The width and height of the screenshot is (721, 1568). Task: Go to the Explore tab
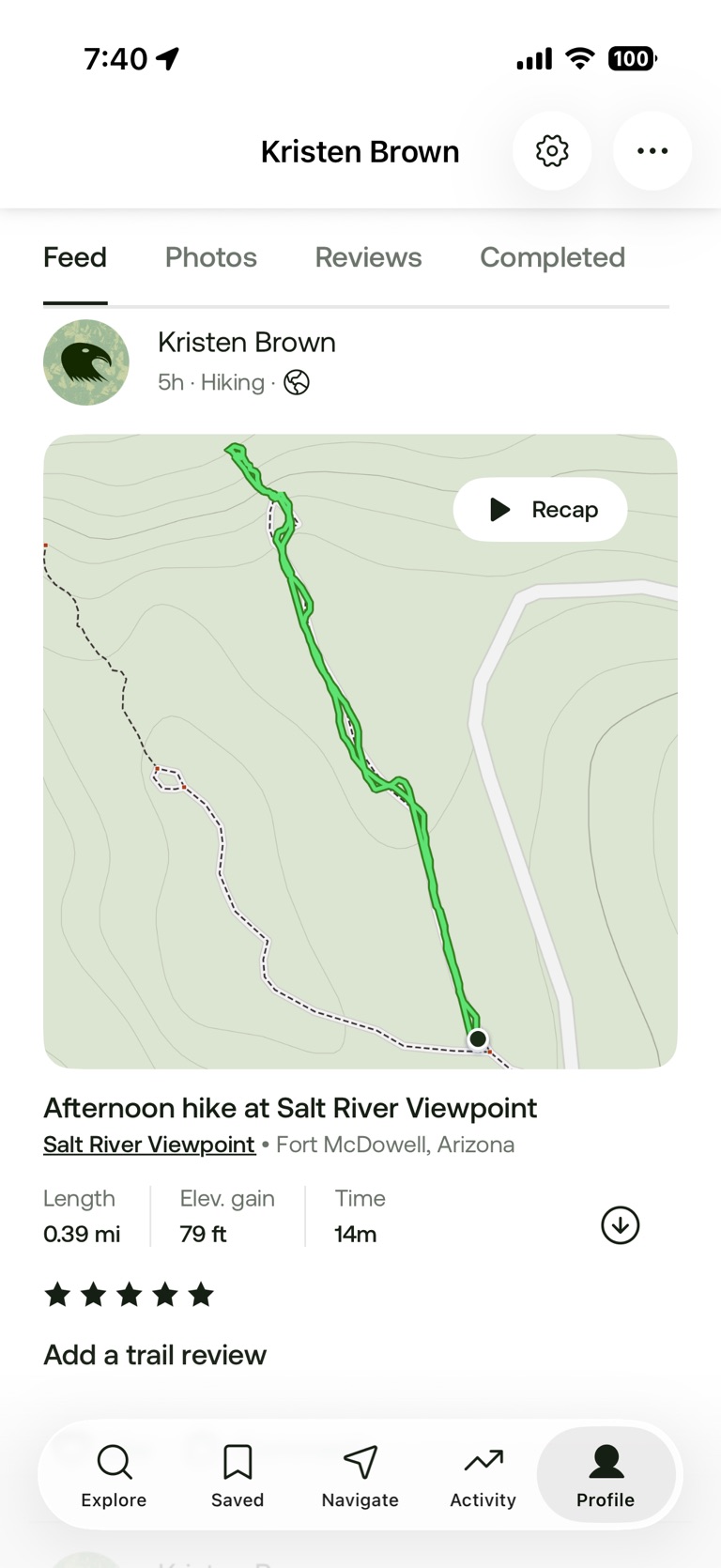click(114, 1476)
